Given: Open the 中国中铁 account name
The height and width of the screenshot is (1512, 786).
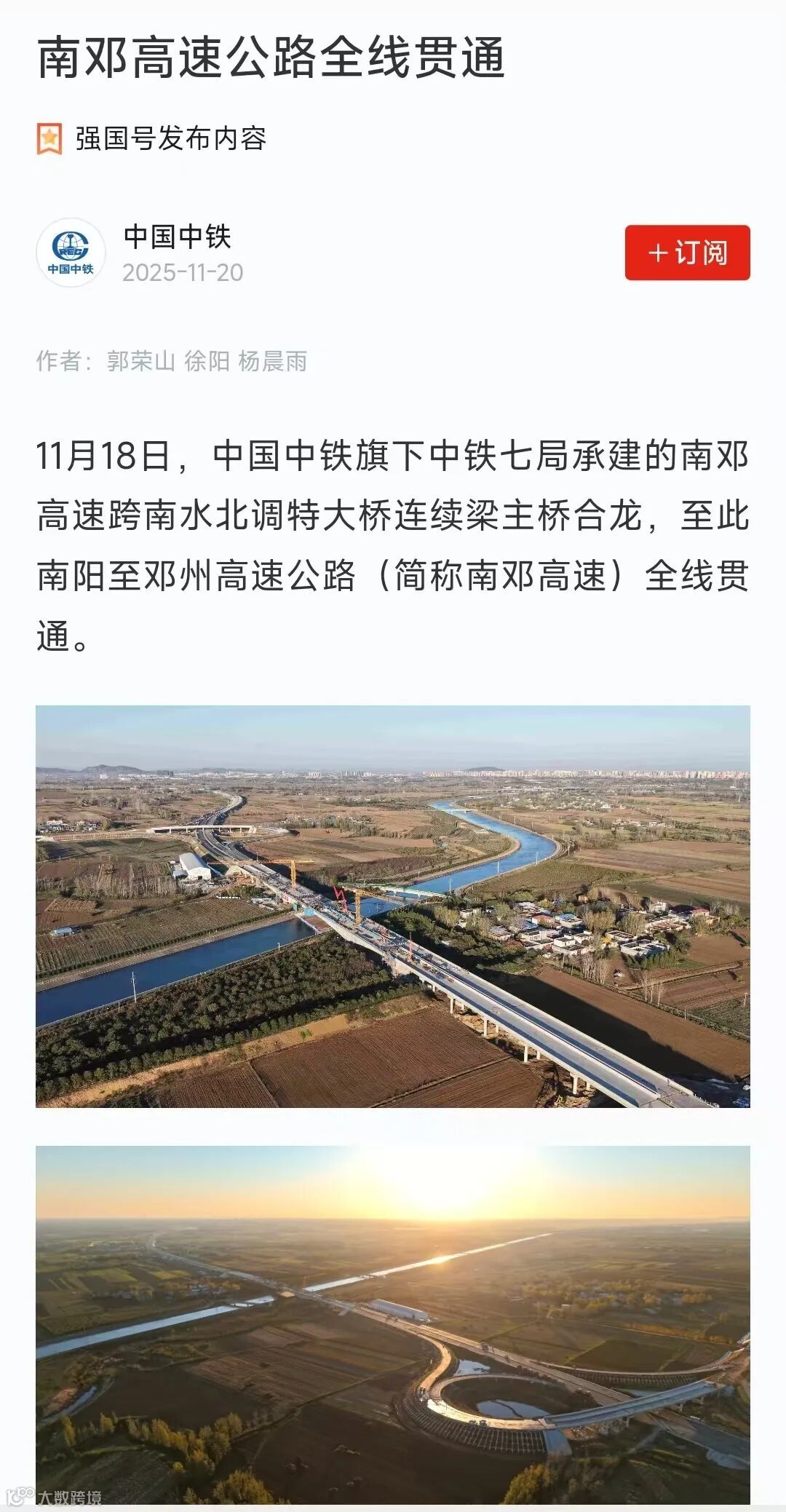Looking at the screenshot, I should (x=177, y=237).
